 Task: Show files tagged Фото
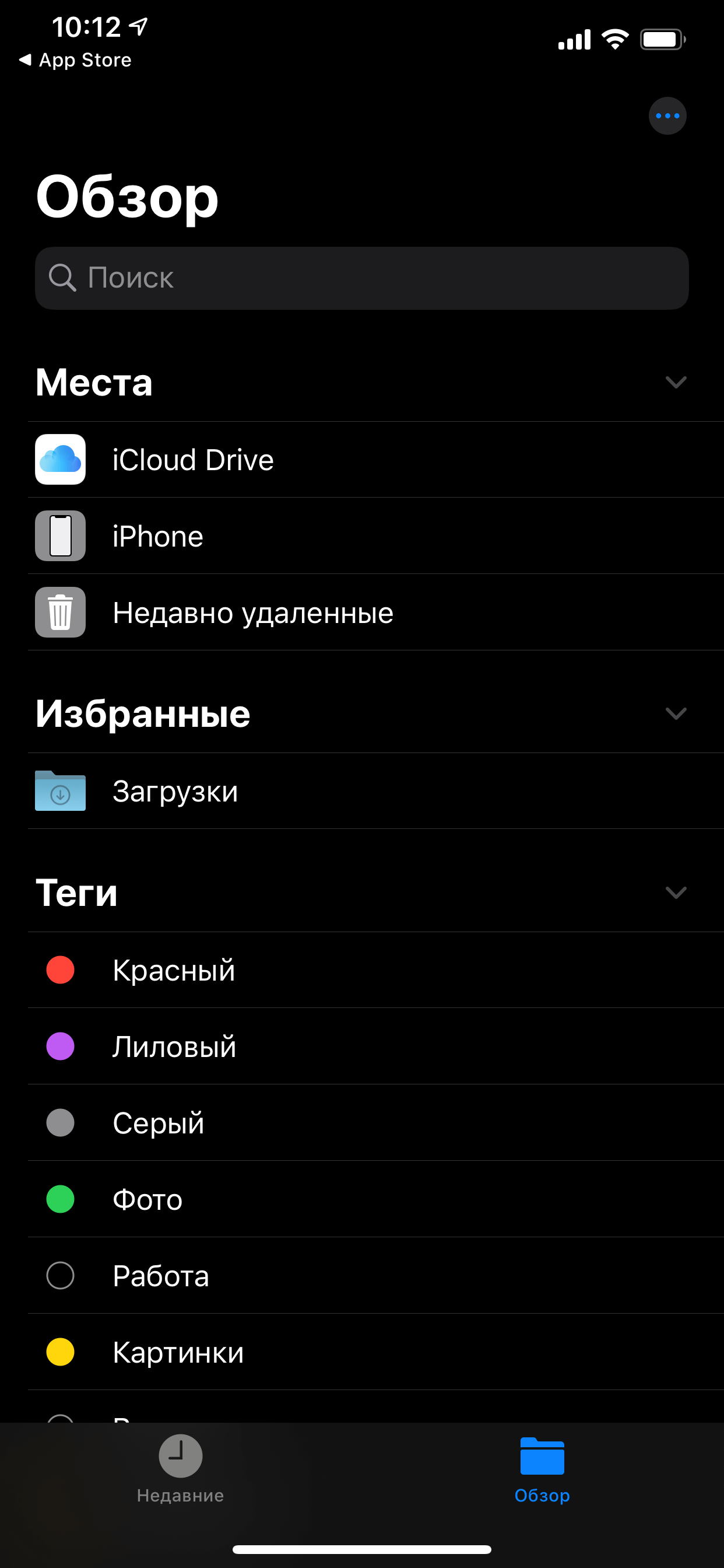147,1200
